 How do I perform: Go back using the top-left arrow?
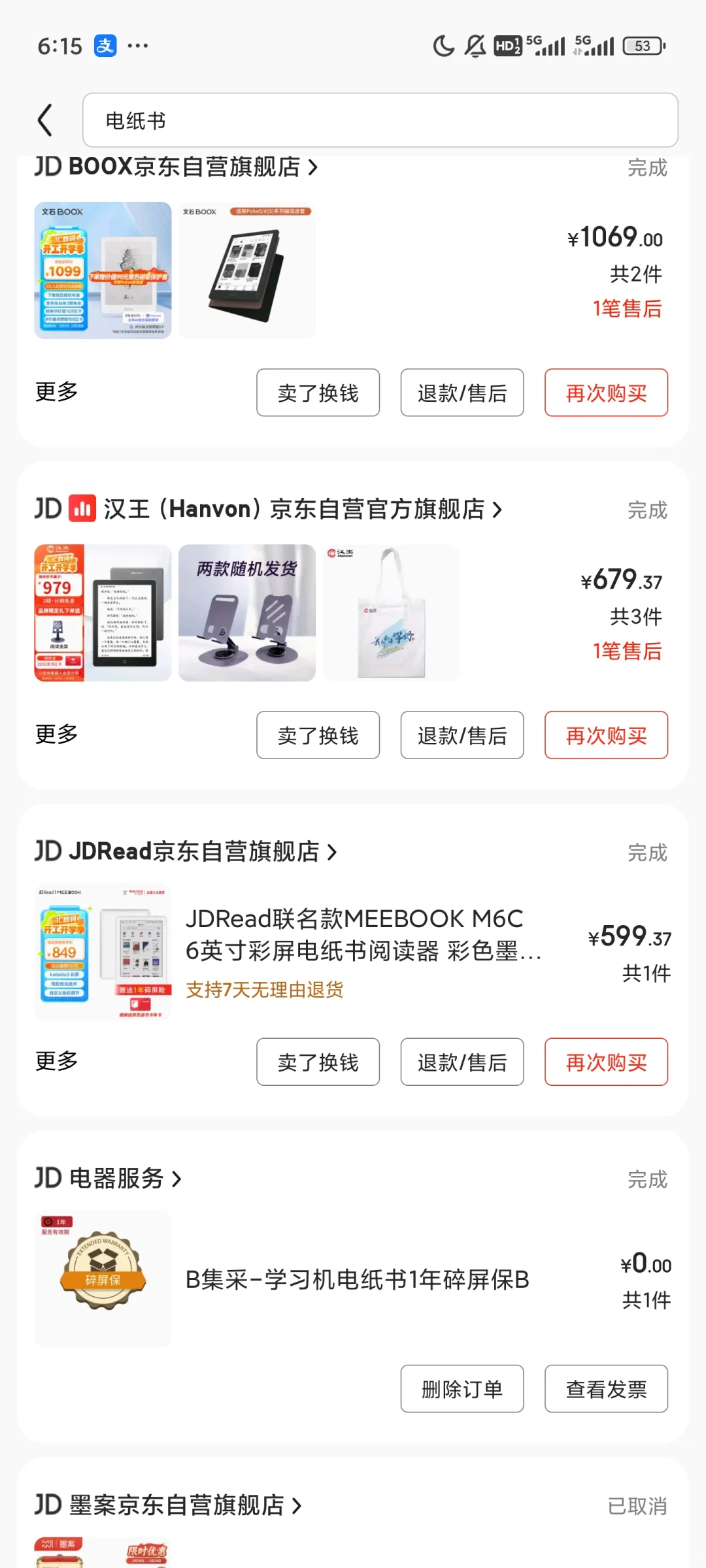pos(44,120)
